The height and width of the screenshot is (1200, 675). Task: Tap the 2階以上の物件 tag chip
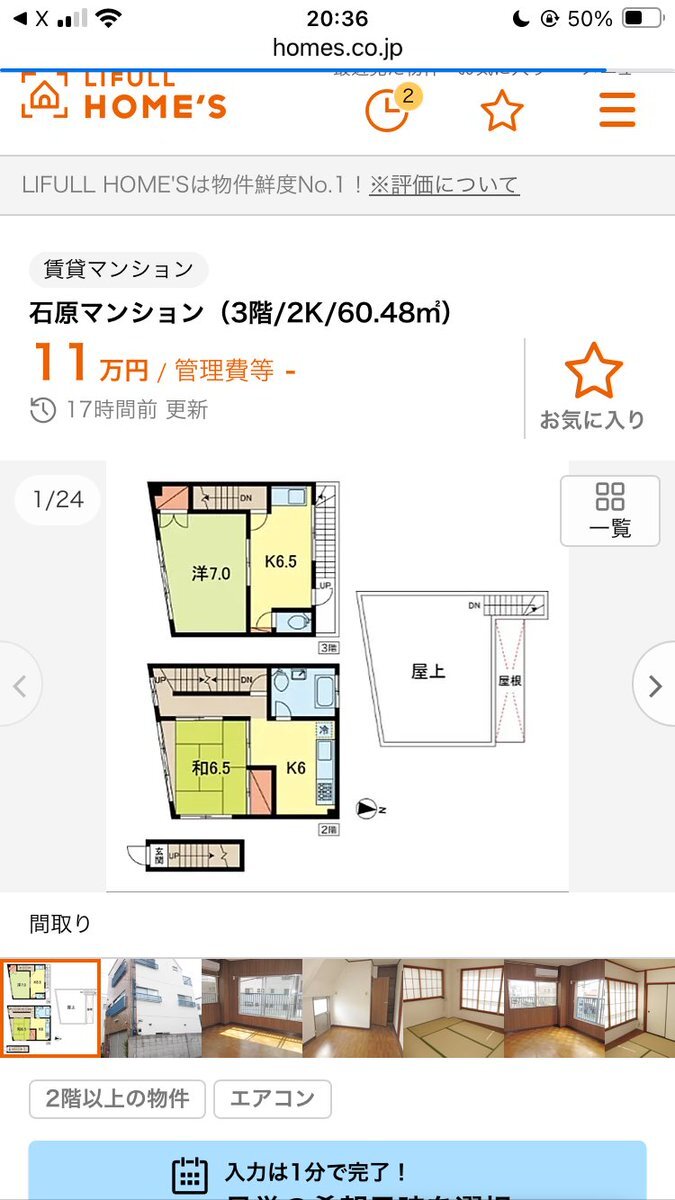click(x=117, y=1099)
